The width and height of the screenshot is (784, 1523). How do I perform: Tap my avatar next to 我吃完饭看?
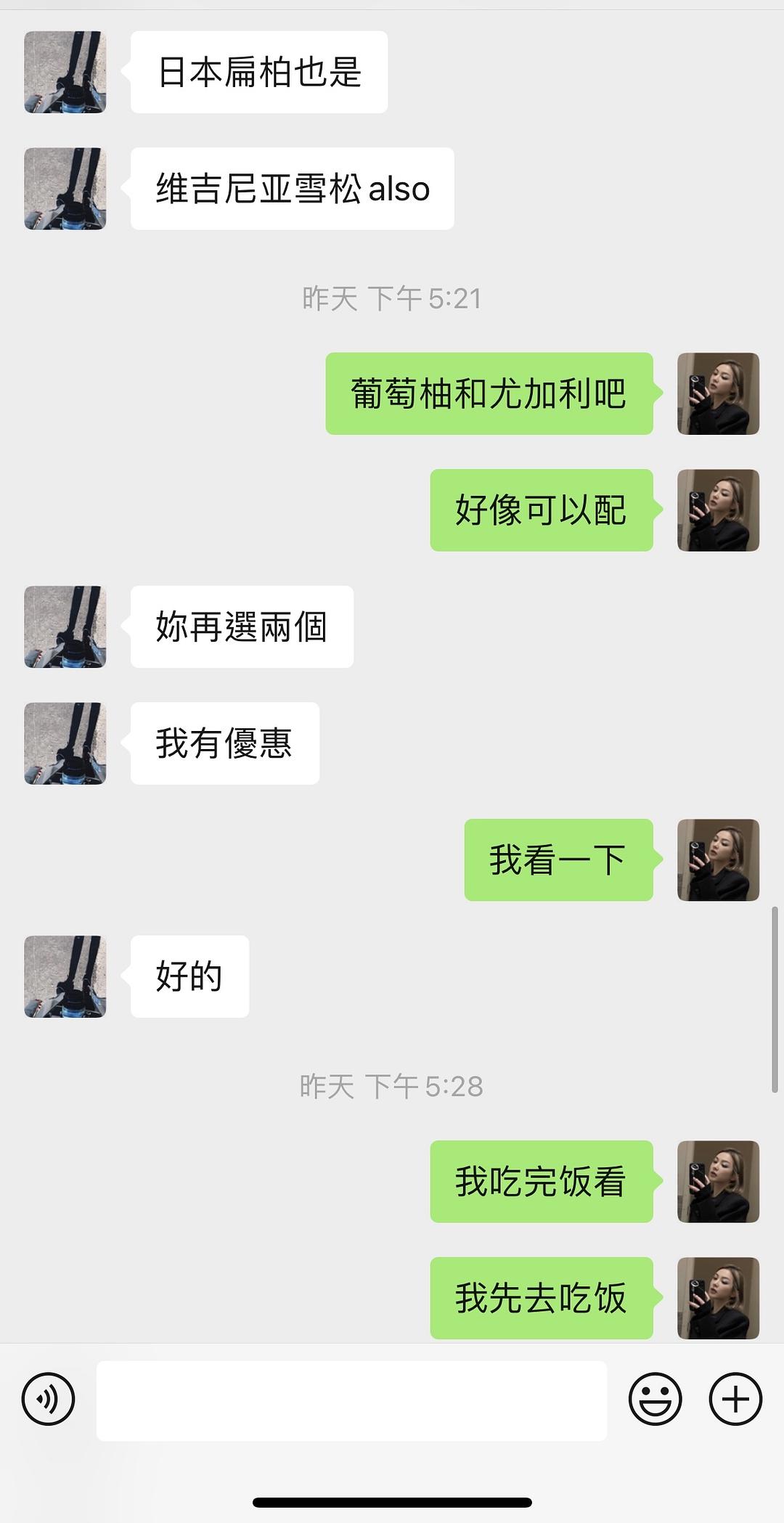718,1181
